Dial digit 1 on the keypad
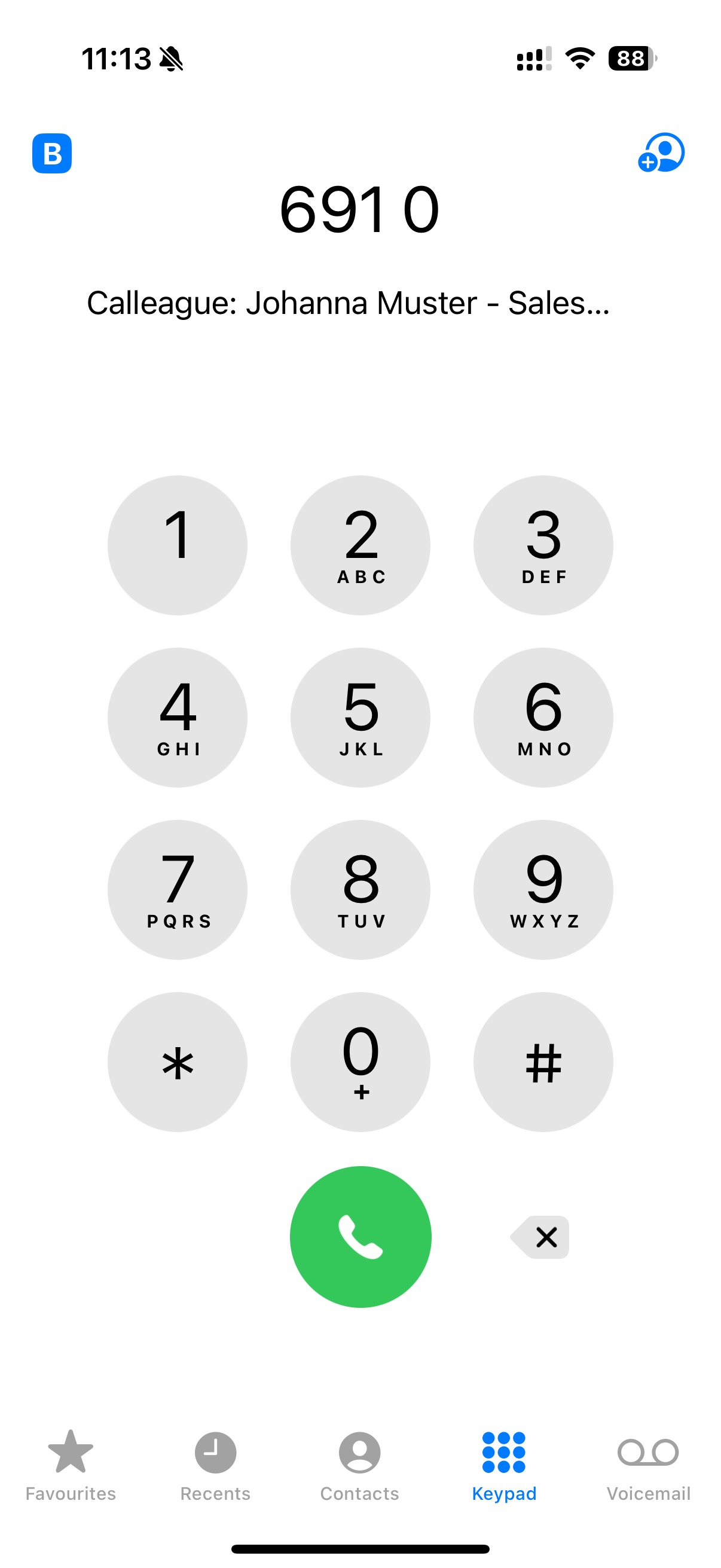 (x=177, y=545)
